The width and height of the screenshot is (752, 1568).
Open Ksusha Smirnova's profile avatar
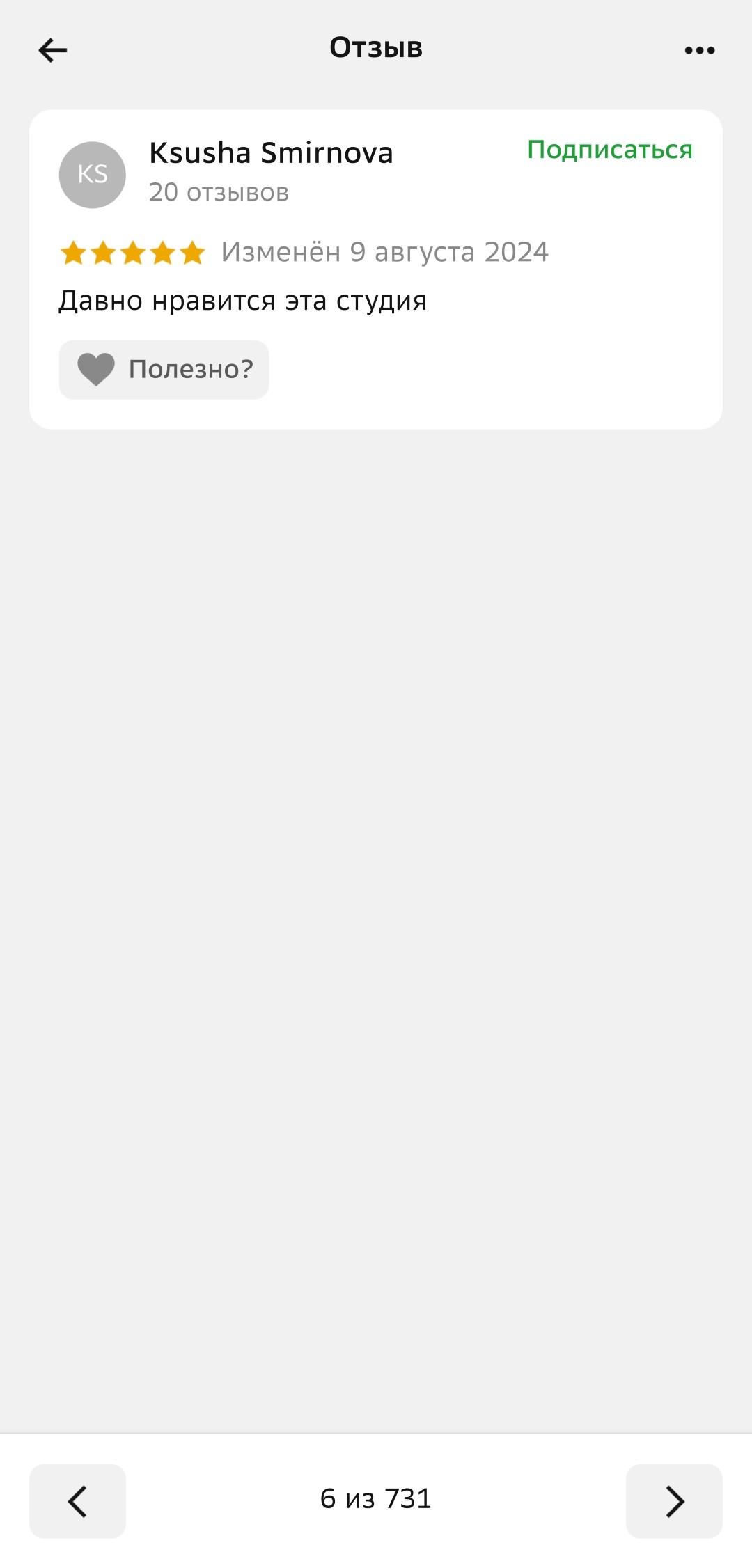93,175
